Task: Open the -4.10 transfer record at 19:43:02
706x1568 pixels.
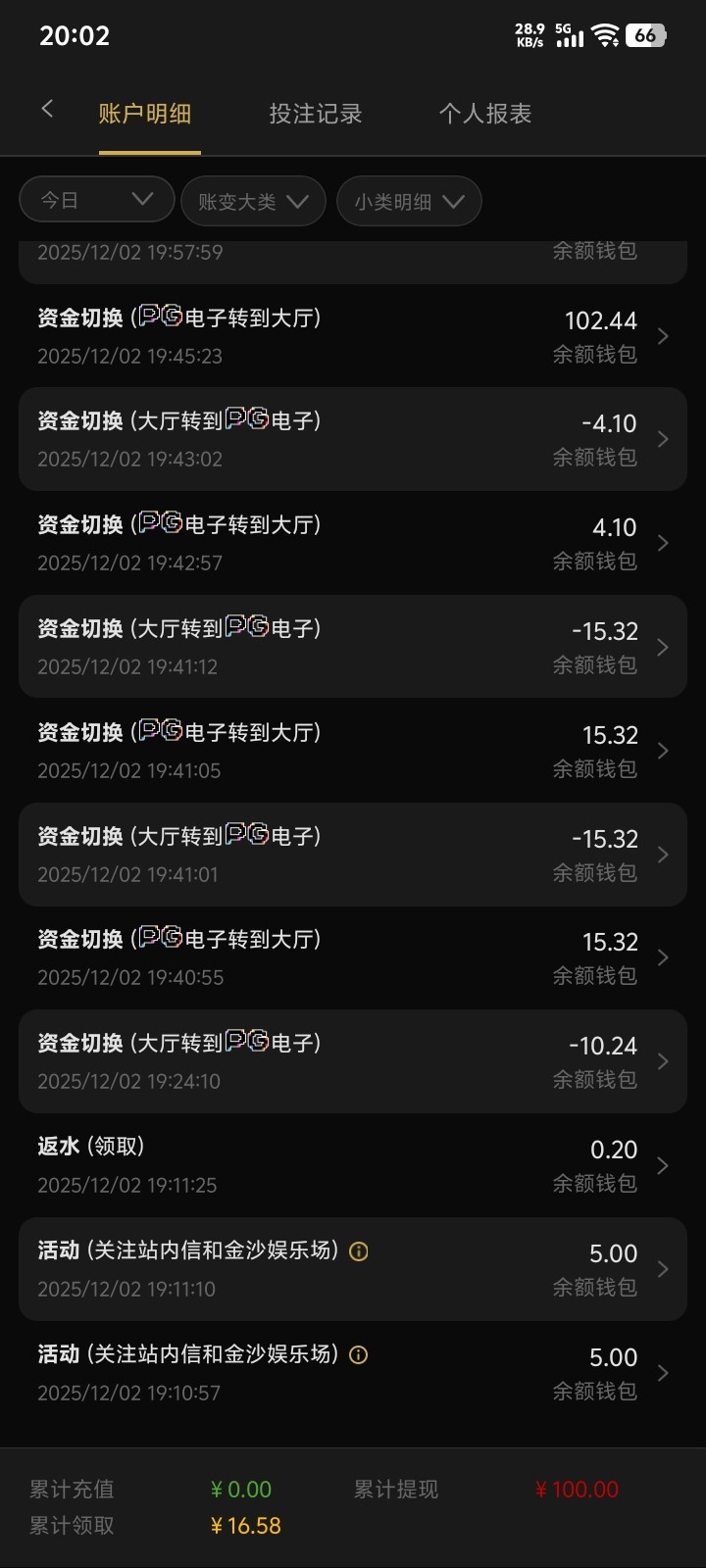Action: pyautogui.click(x=353, y=439)
